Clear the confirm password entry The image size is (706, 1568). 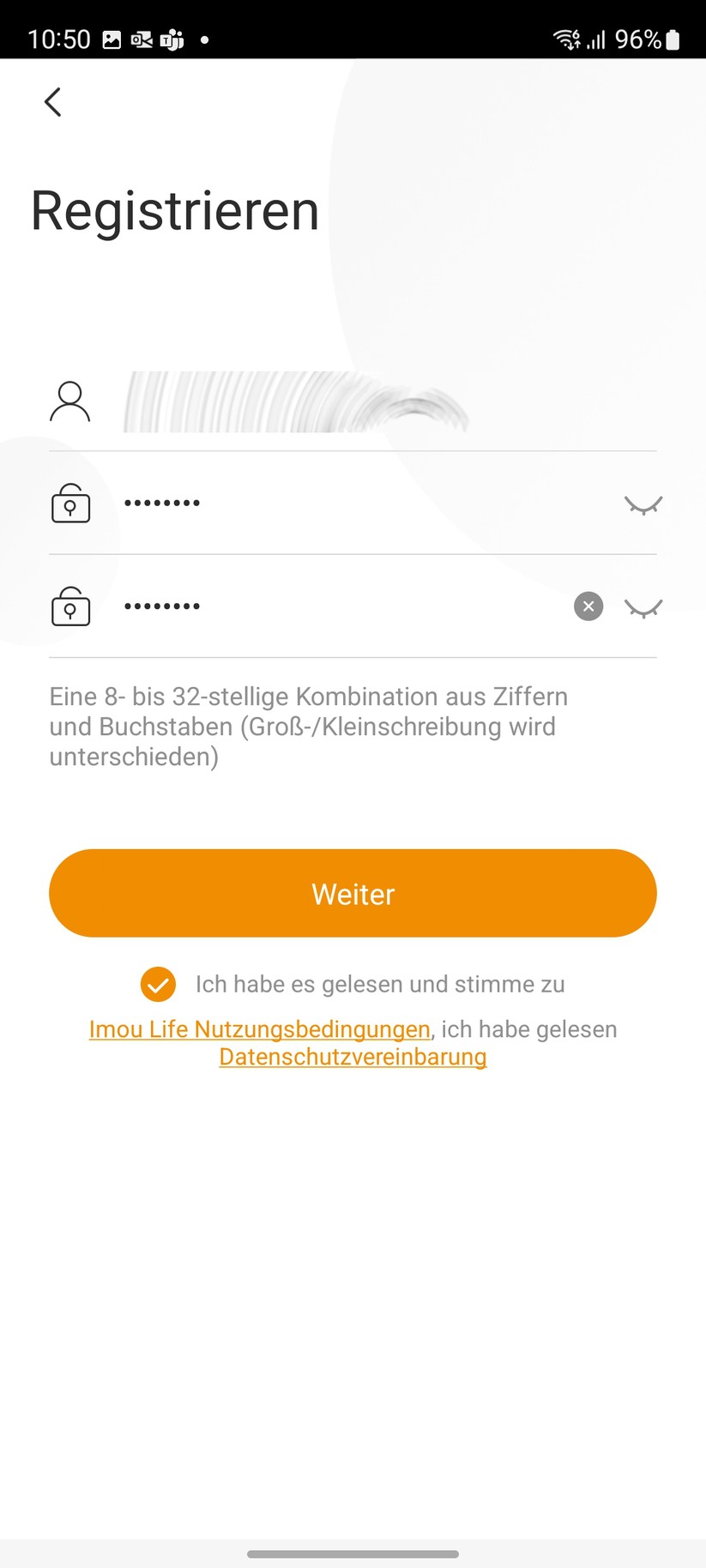click(x=588, y=606)
